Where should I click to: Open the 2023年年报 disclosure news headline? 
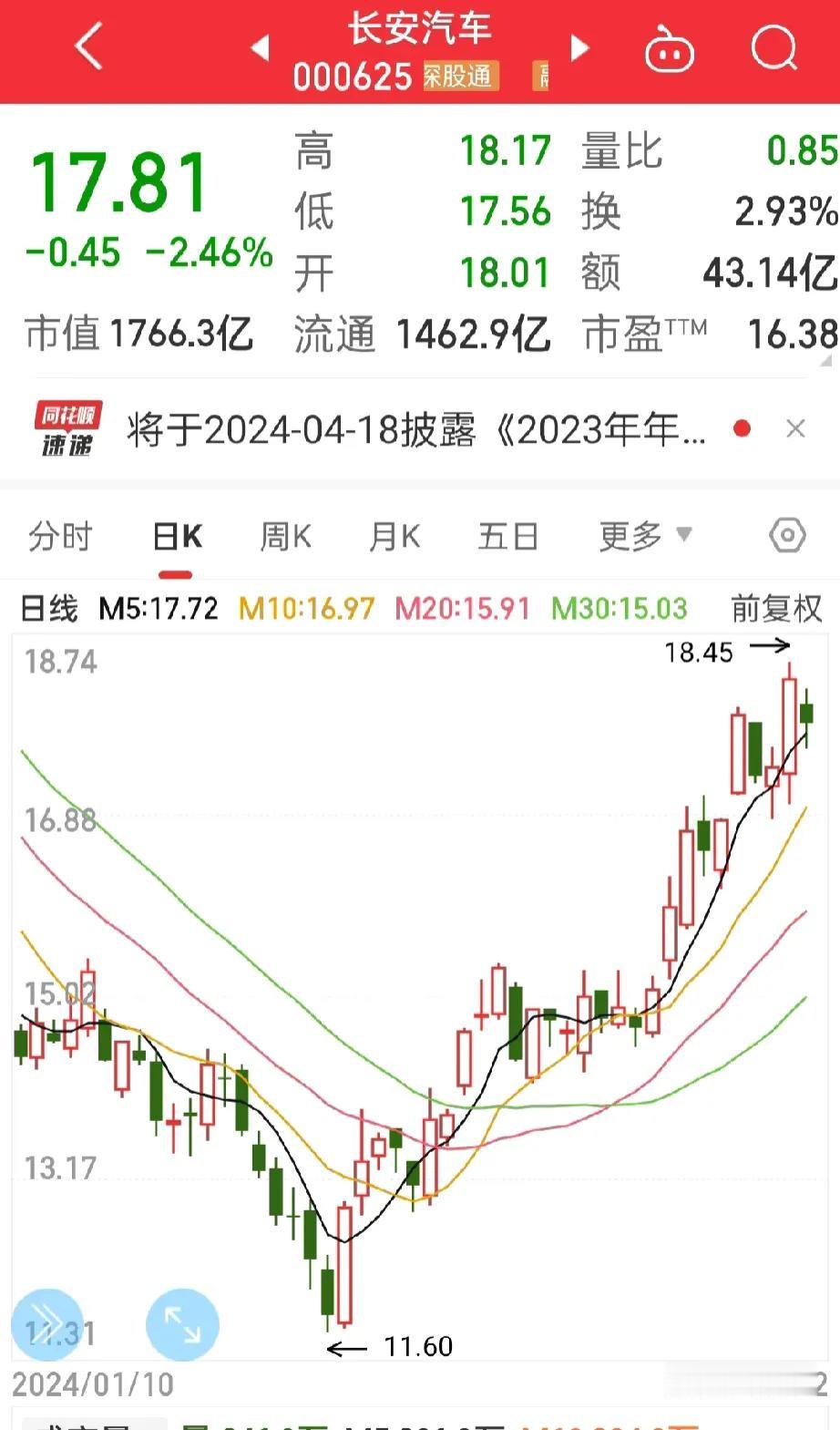[x=410, y=428]
